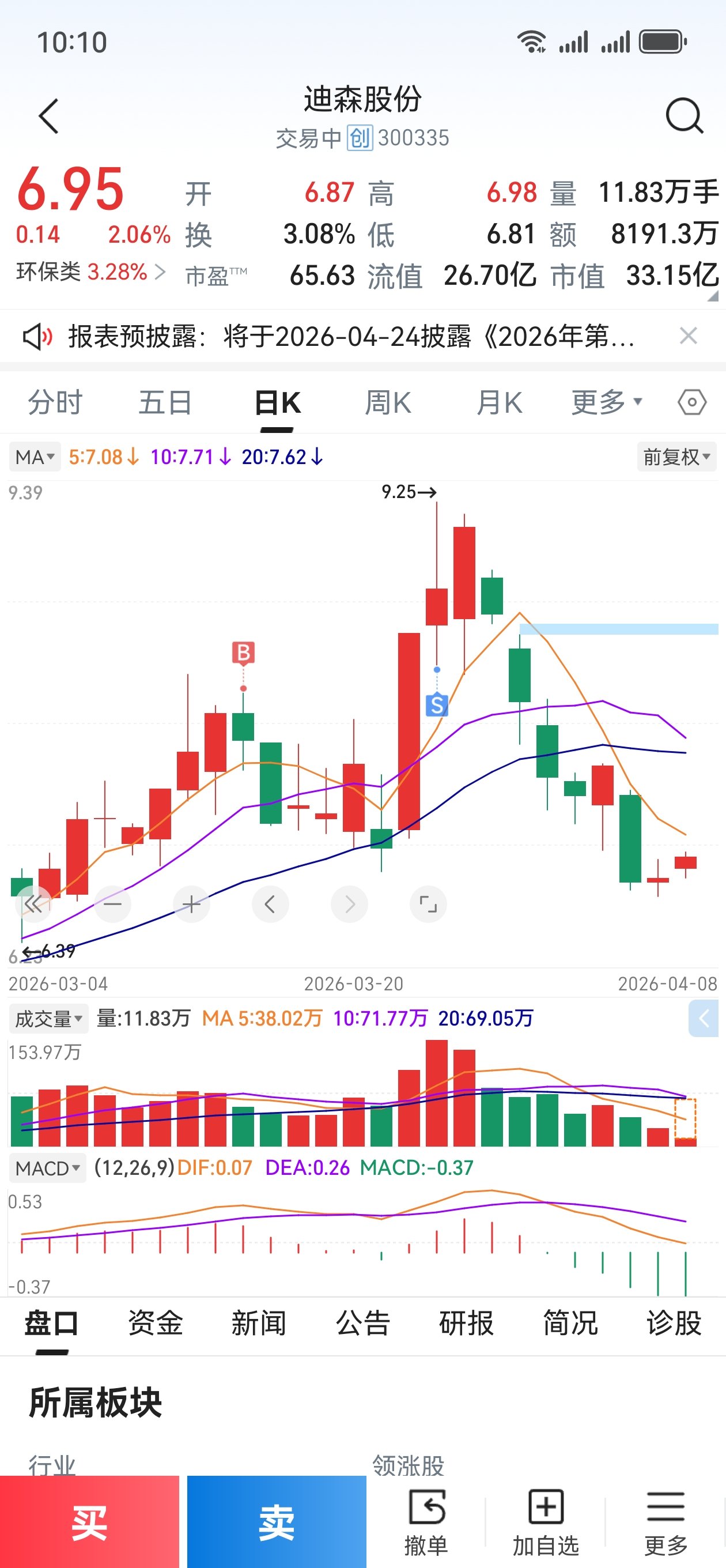Image resolution: width=726 pixels, height=1568 pixels.
Task: Select the 周K chart tab
Action: point(388,402)
